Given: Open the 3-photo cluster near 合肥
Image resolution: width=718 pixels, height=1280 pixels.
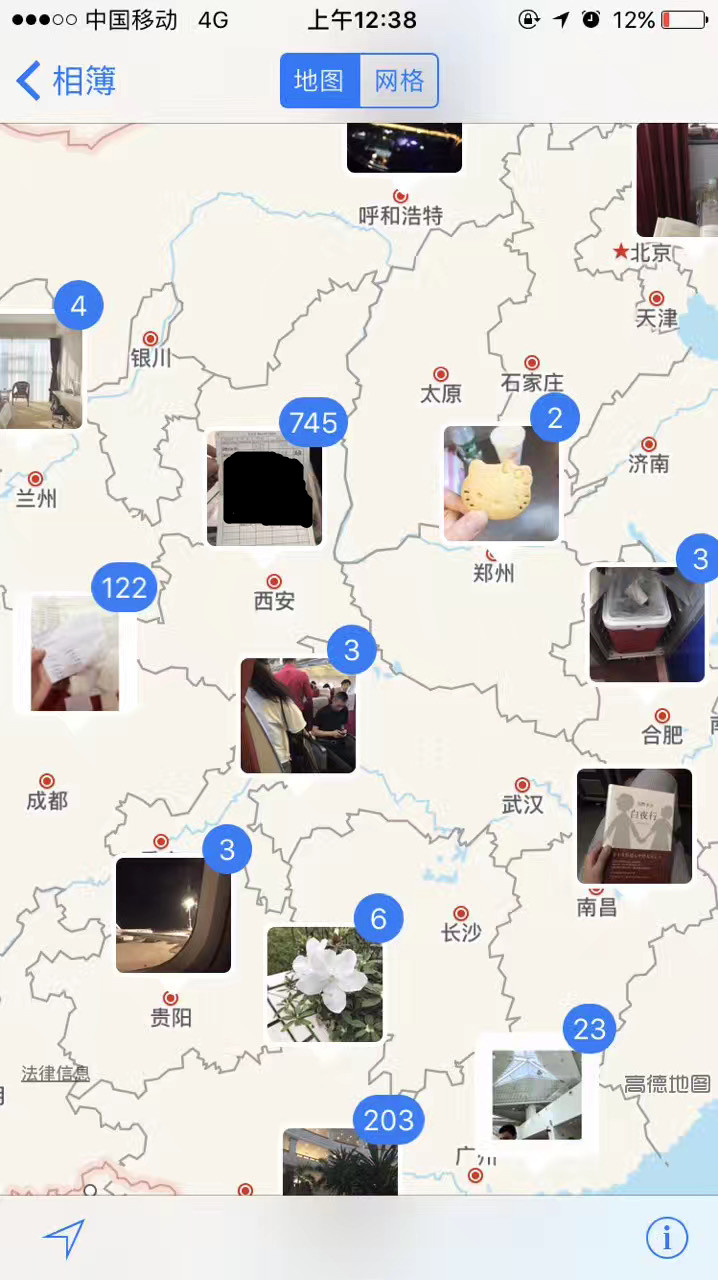Looking at the screenshot, I should [x=647, y=625].
